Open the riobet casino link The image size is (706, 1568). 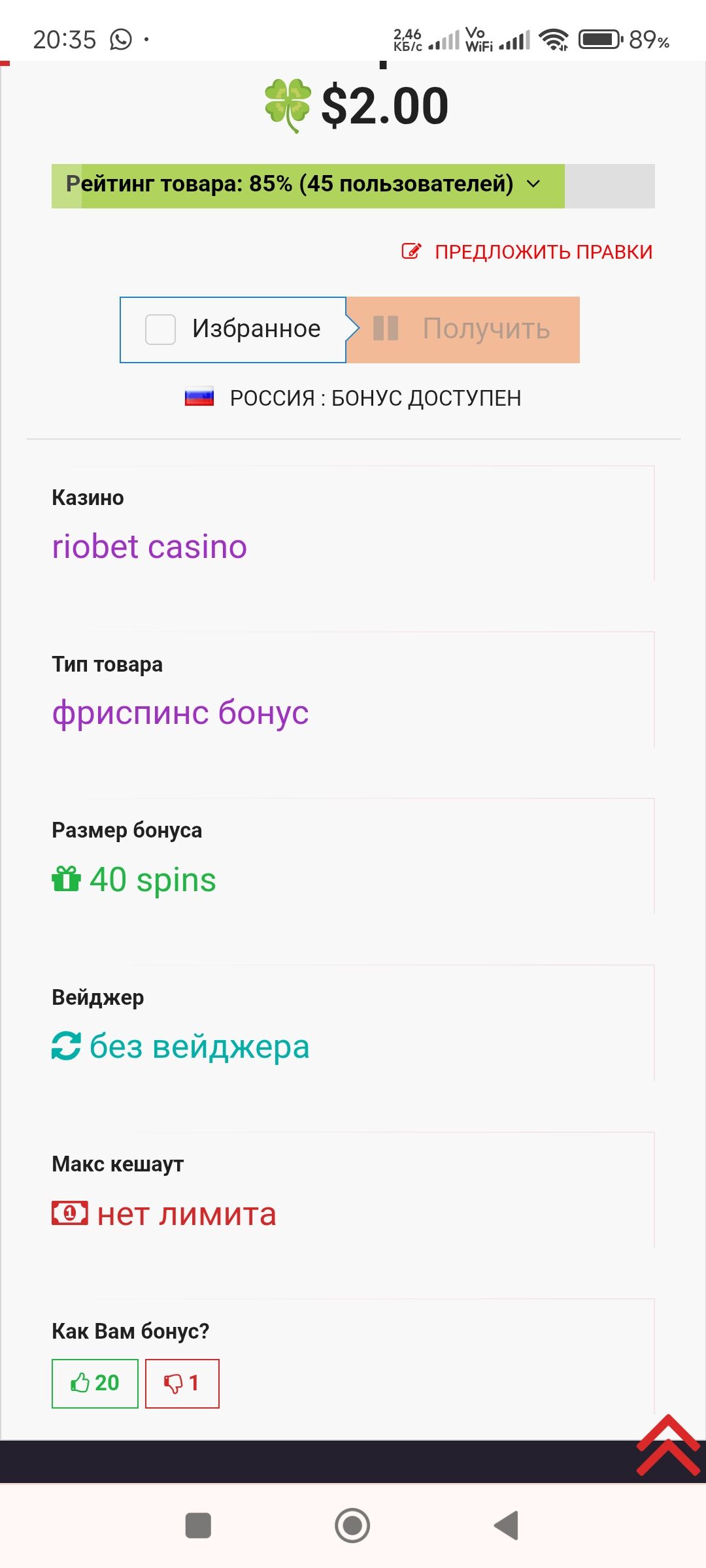(x=150, y=547)
